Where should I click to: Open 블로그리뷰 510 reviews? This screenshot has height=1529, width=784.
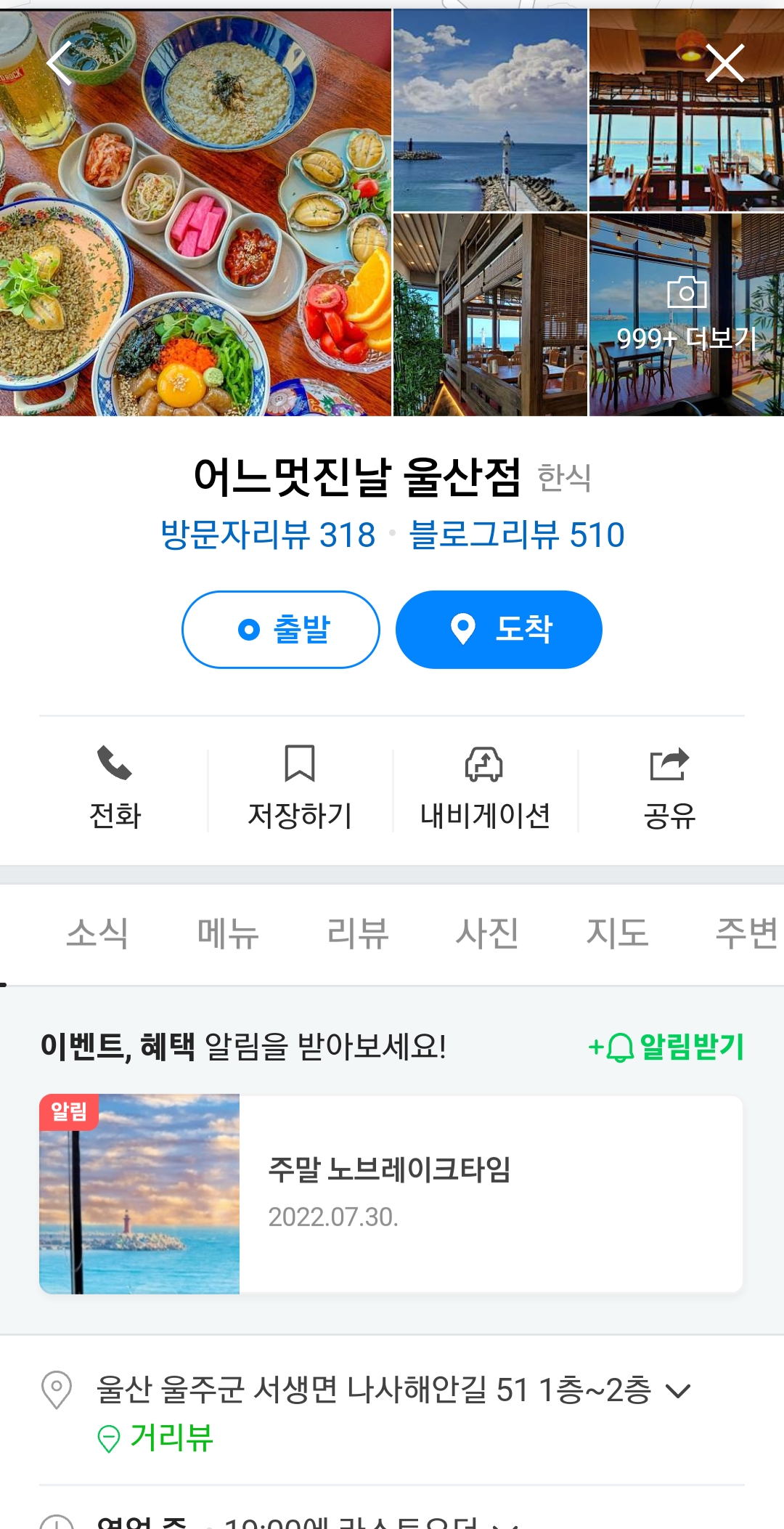coord(517,535)
